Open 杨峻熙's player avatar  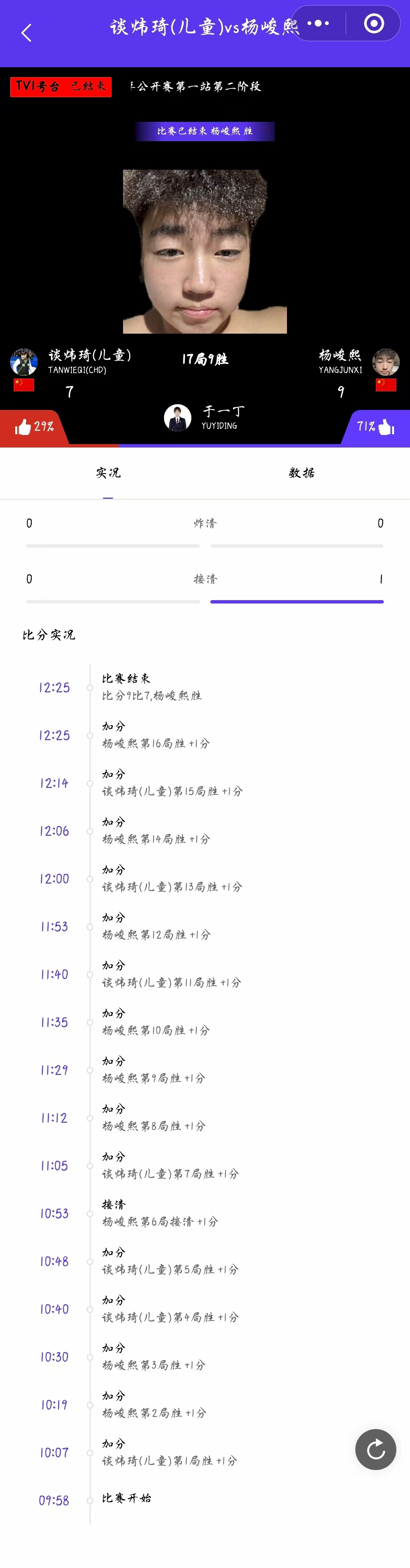point(386,362)
